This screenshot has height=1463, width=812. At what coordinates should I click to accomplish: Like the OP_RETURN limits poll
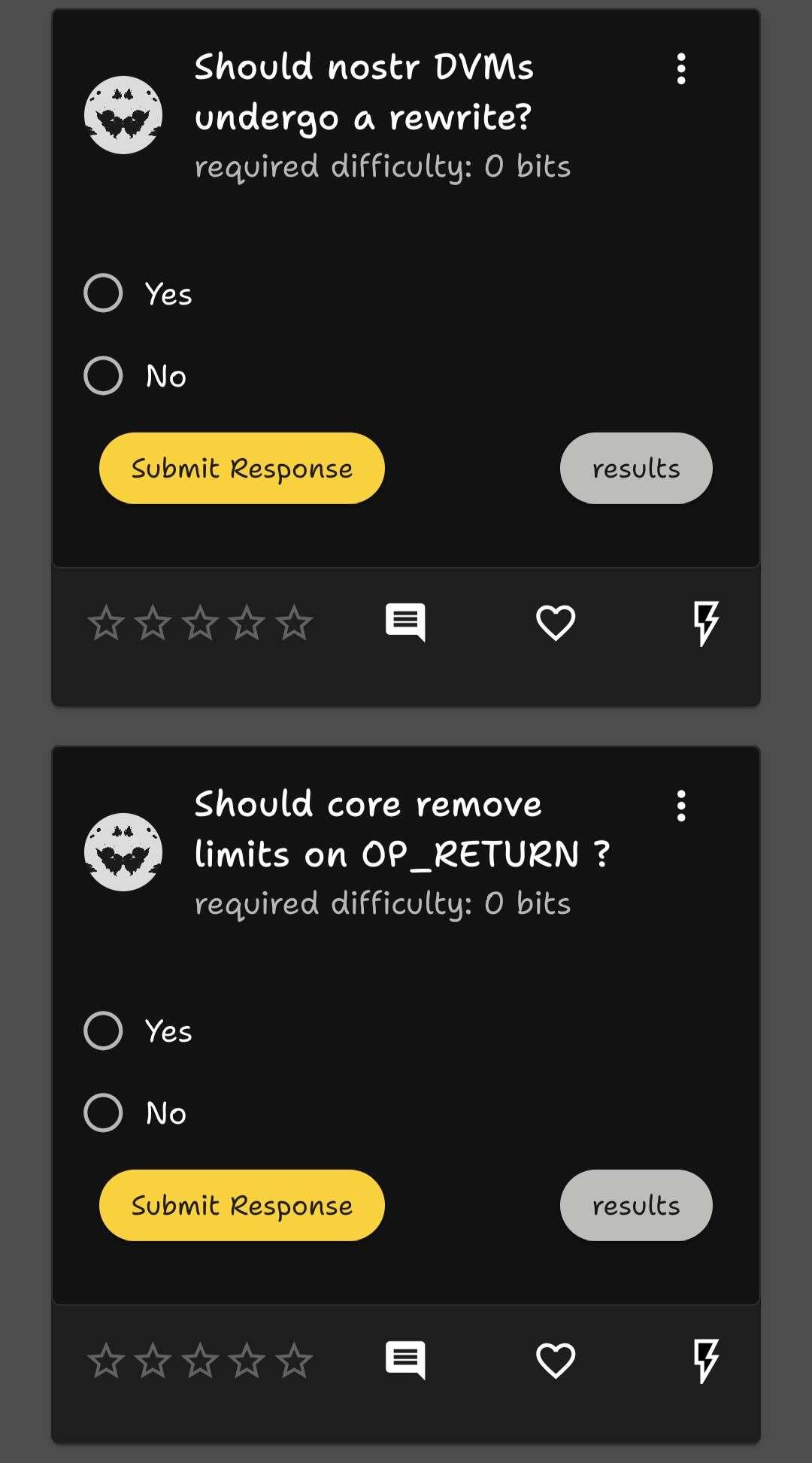556,1360
